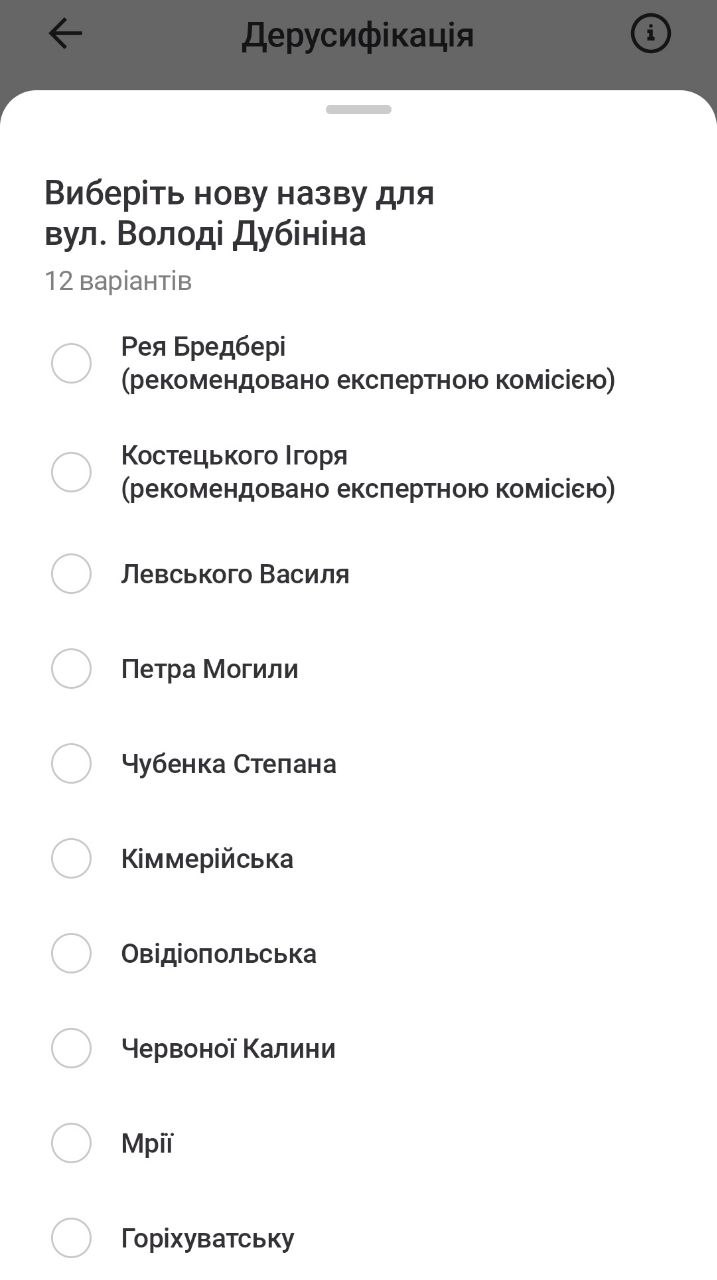The image size is (717, 1280).
Task: Select the Кіммерійська street name
Action: click(x=71, y=859)
